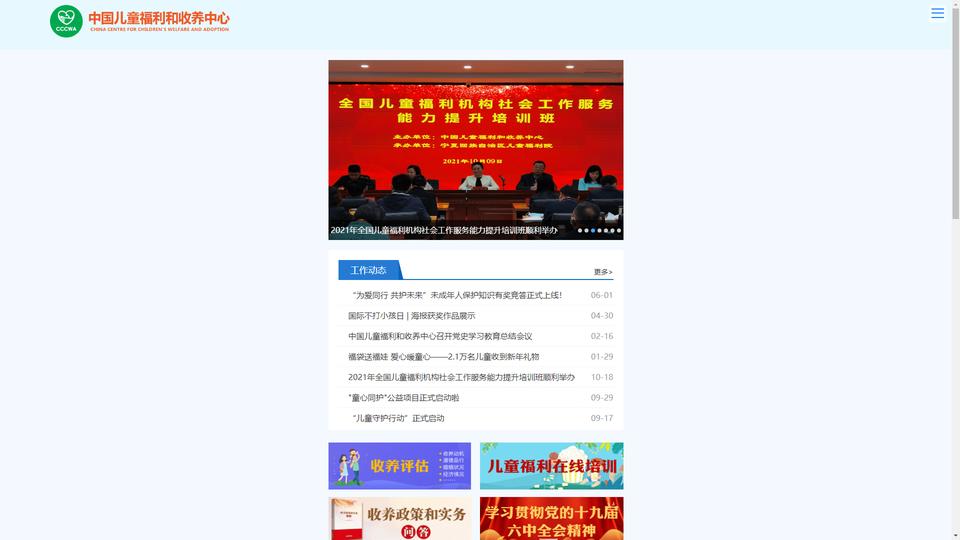Open 党史学习教育总结会议 article
Image resolution: width=960 pixels, height=540 pixels.
point(440,336)
